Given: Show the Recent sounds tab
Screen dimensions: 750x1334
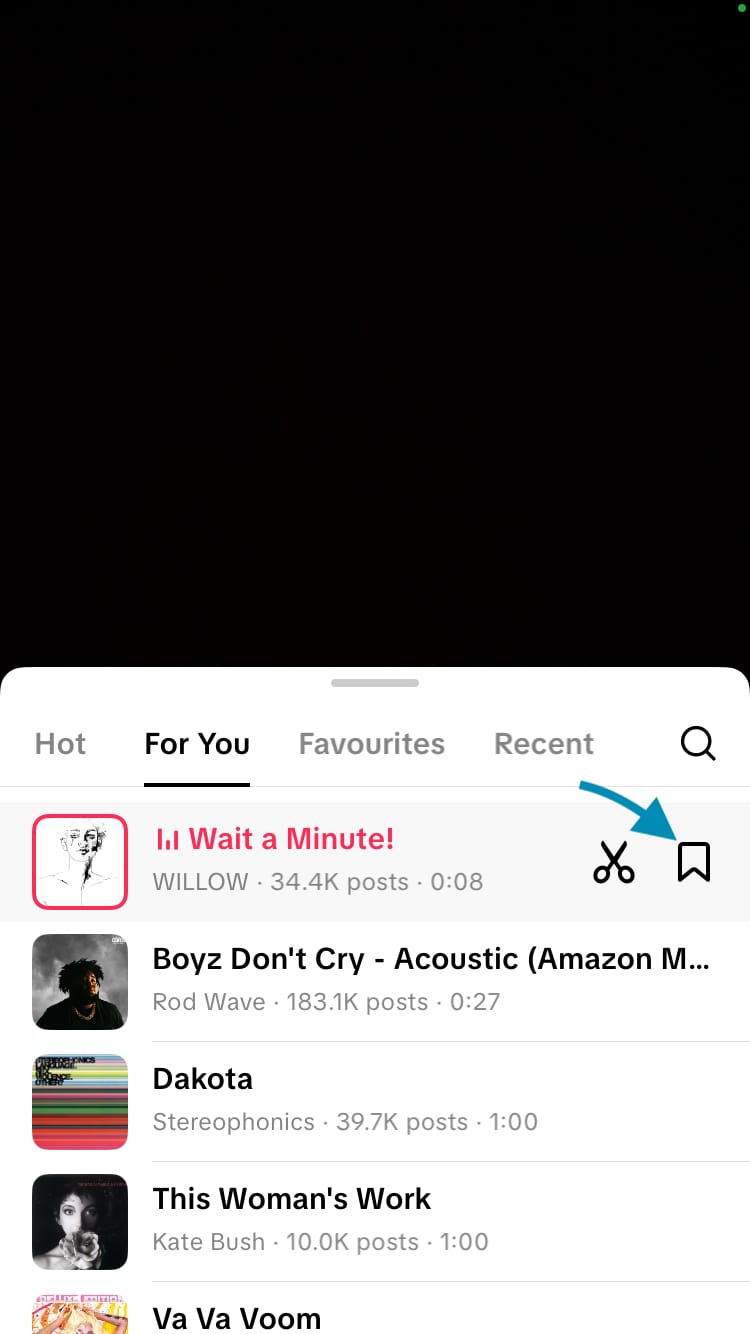Looking at the screenshot, I should click(544, 744).
